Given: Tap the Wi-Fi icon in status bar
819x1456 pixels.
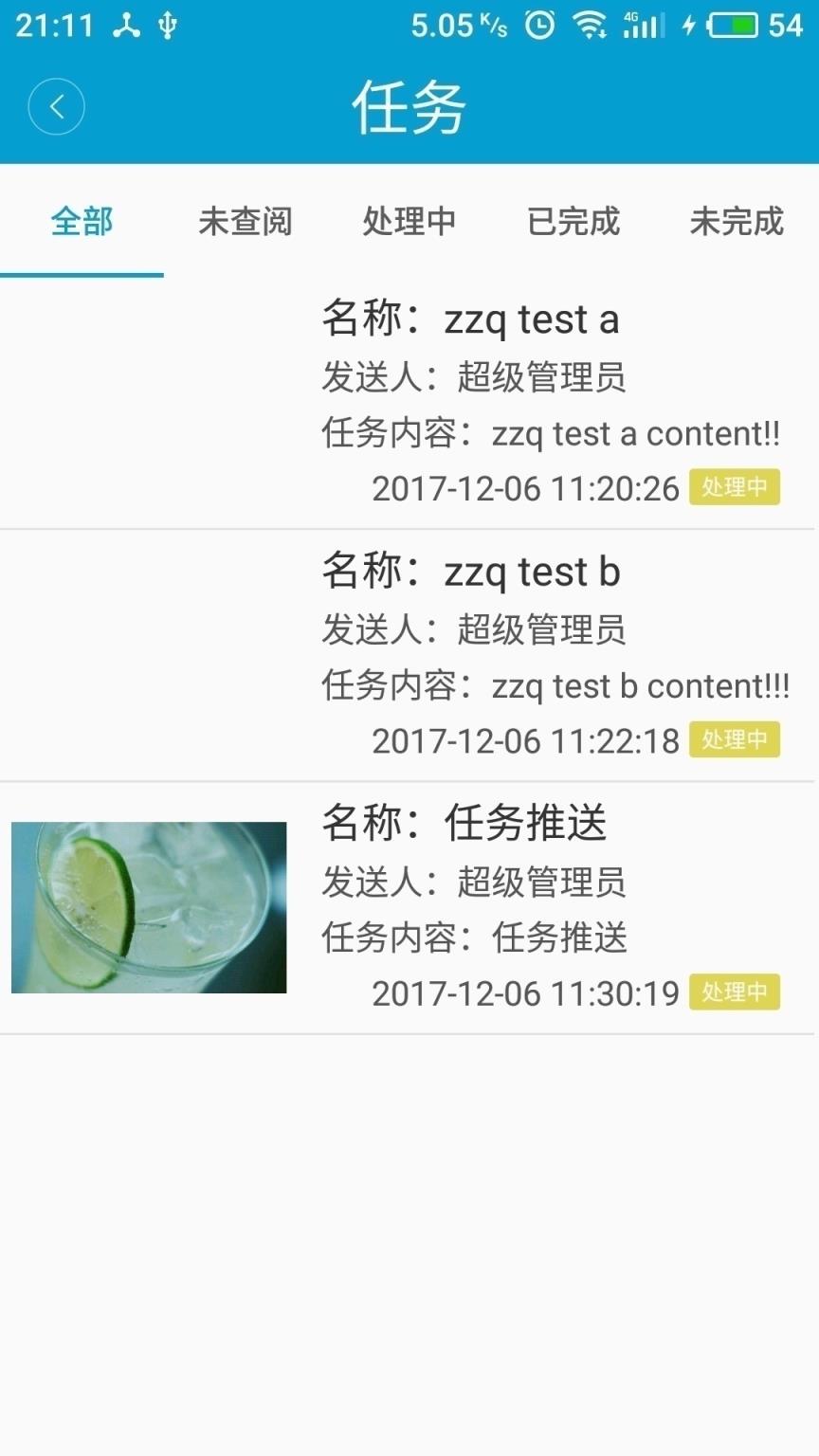Looking at the screenshot, I should (590, 26).
